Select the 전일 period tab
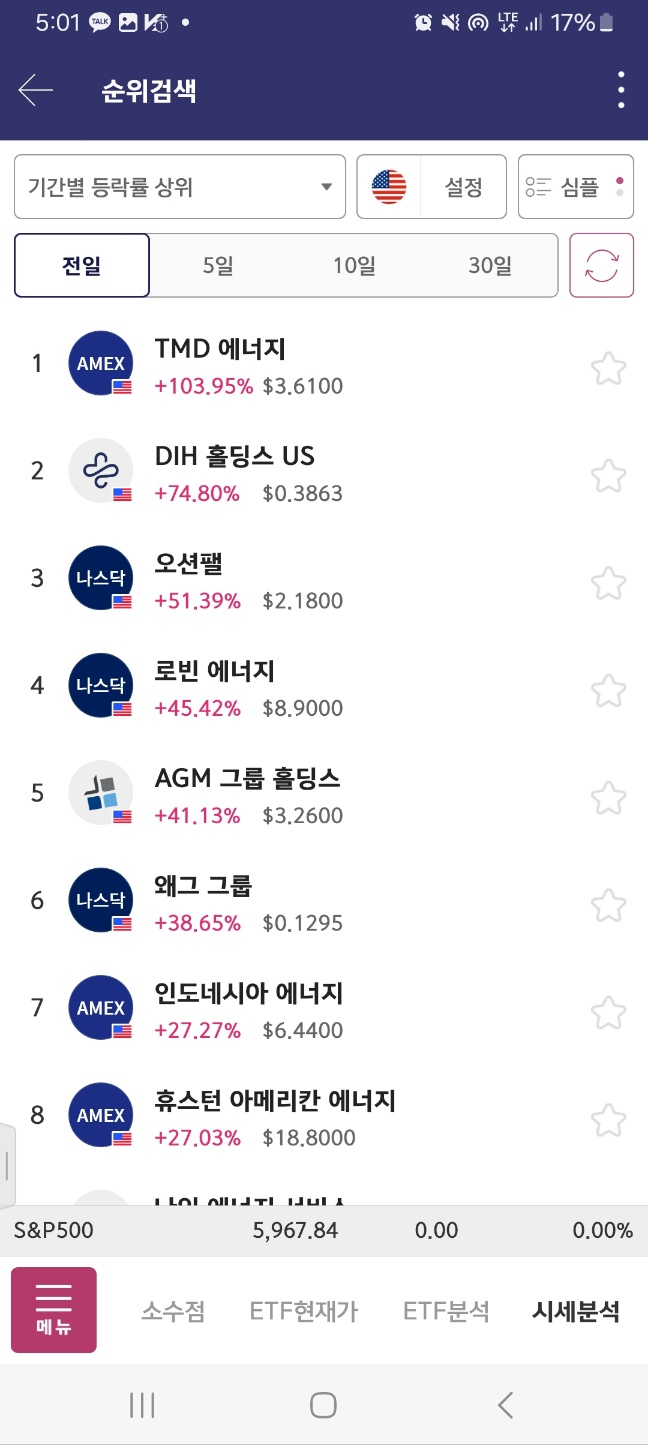This screenshot has width=648, height=1445. tap(82, 266)
